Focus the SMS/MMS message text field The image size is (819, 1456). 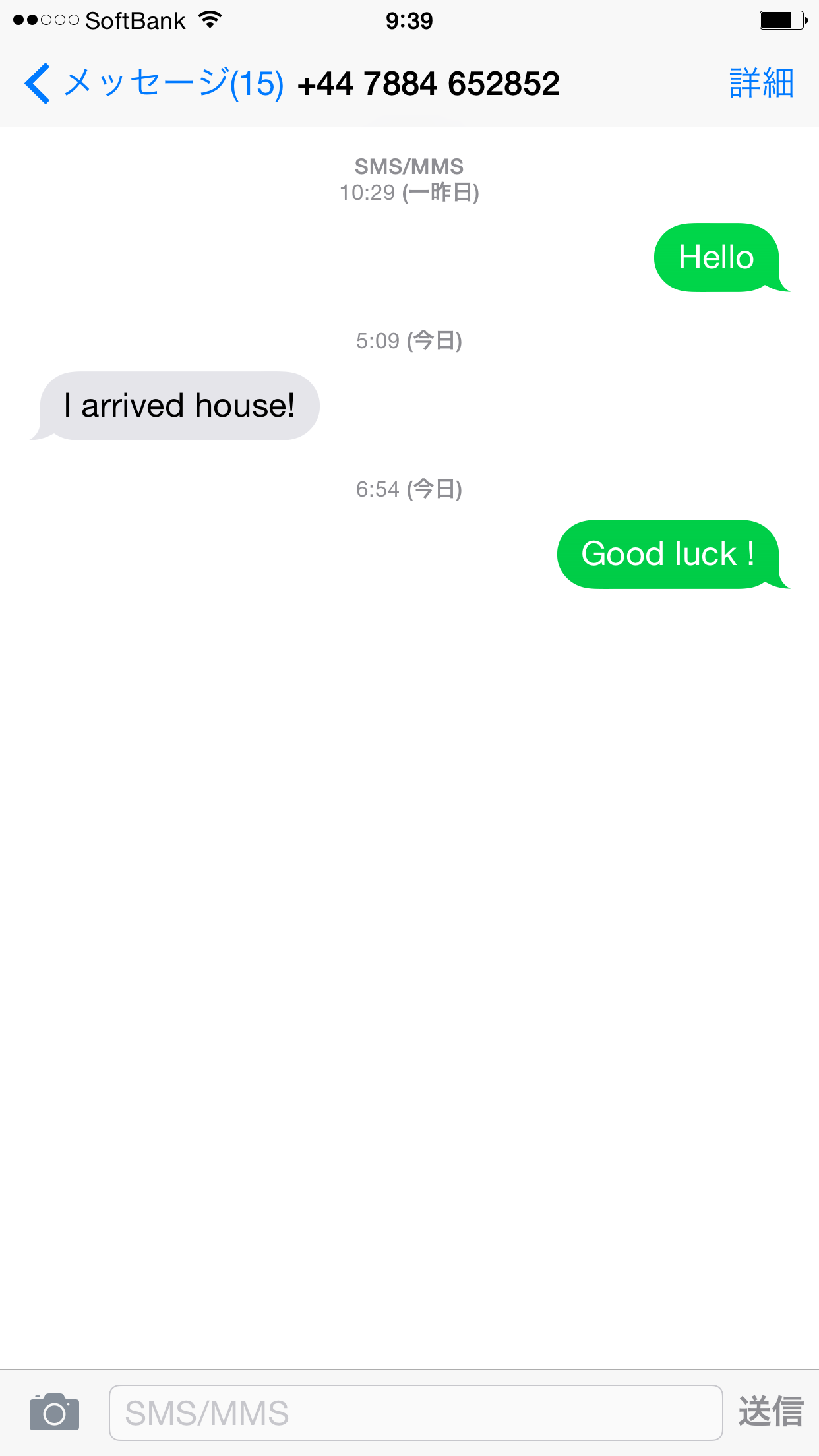tap(415, 1412)
